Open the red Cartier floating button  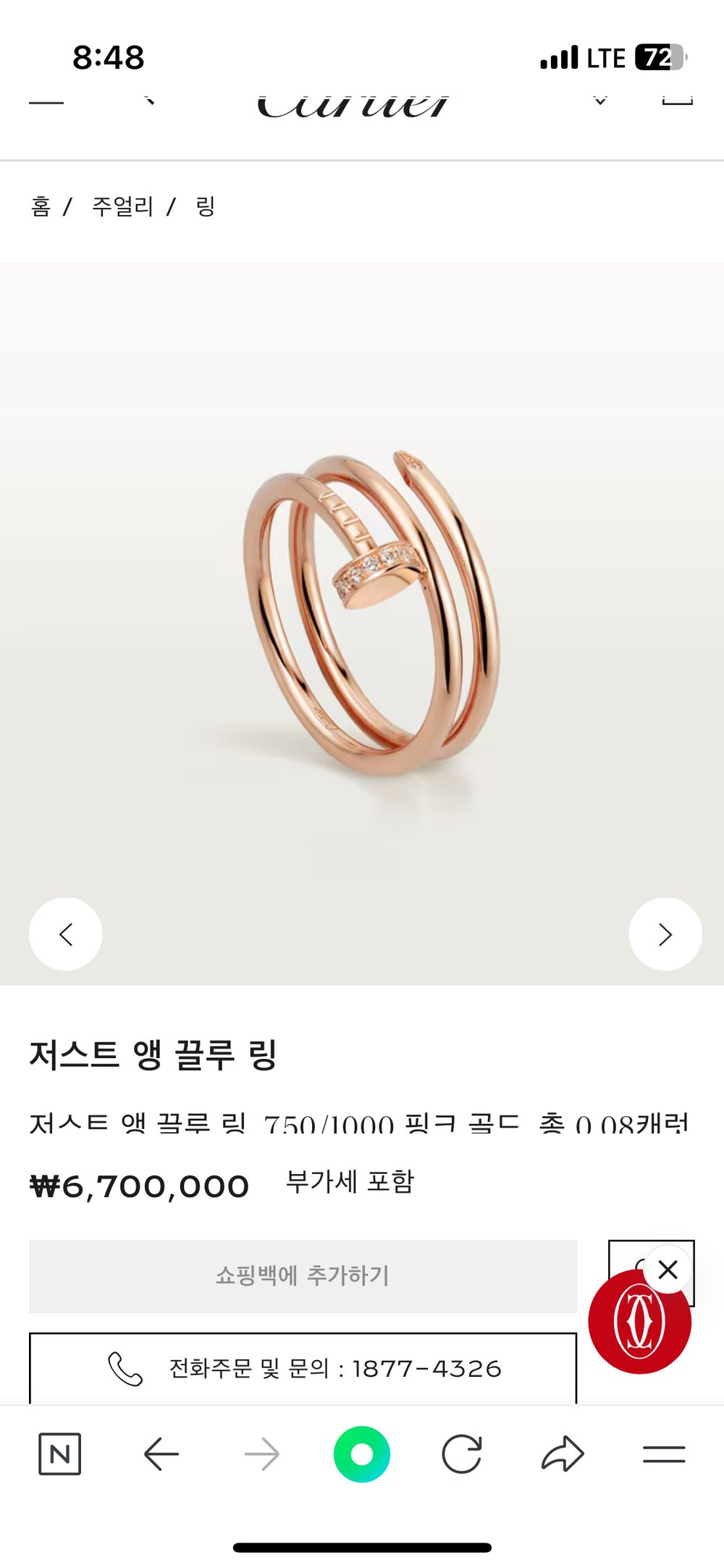coord(637,1324)
